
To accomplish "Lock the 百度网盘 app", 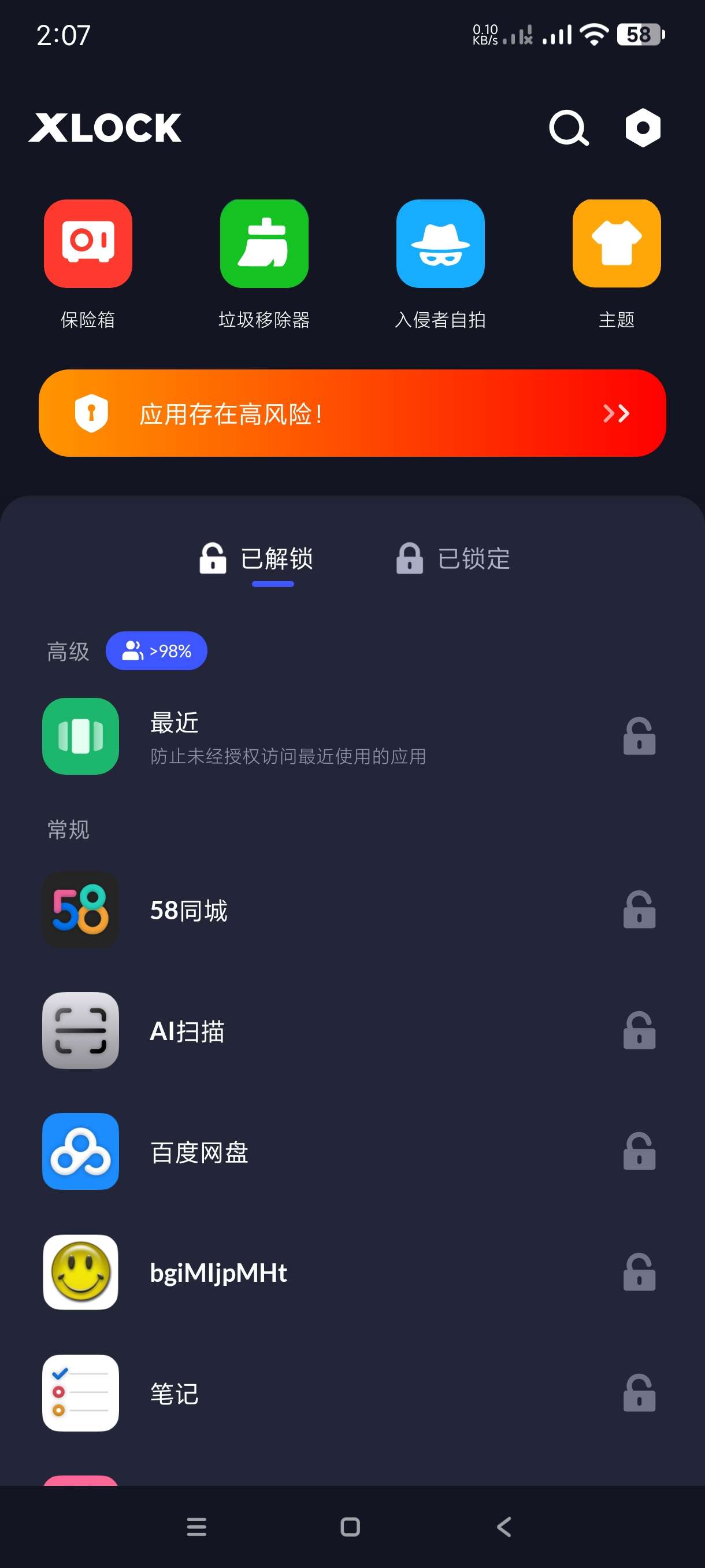I will (x=639, y=1151).
